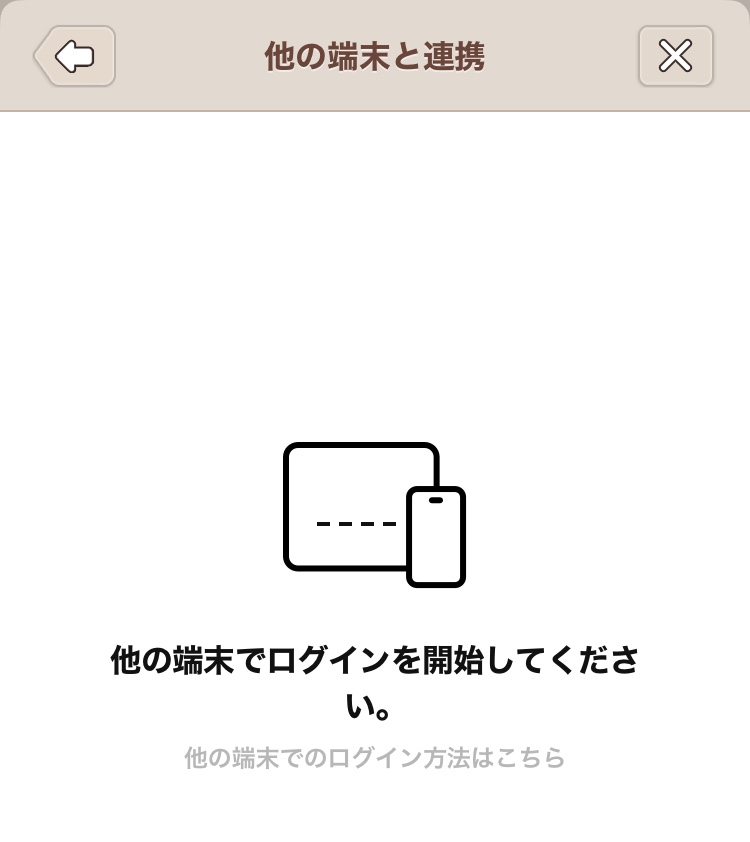Close the 他の端末と連携 screen

pyautogui.click(x=675, y=56)
